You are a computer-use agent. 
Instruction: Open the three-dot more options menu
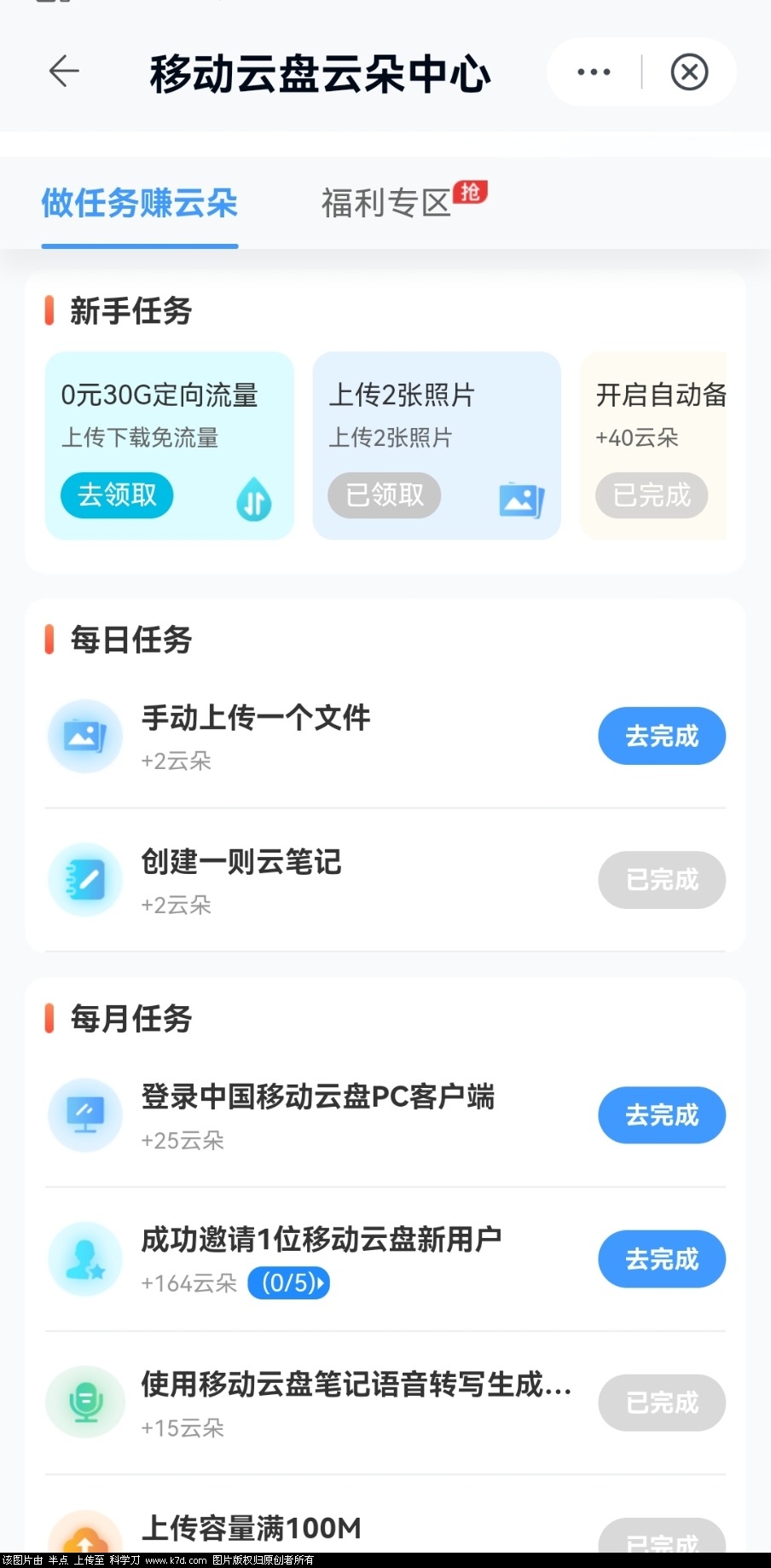coord(594,72)
